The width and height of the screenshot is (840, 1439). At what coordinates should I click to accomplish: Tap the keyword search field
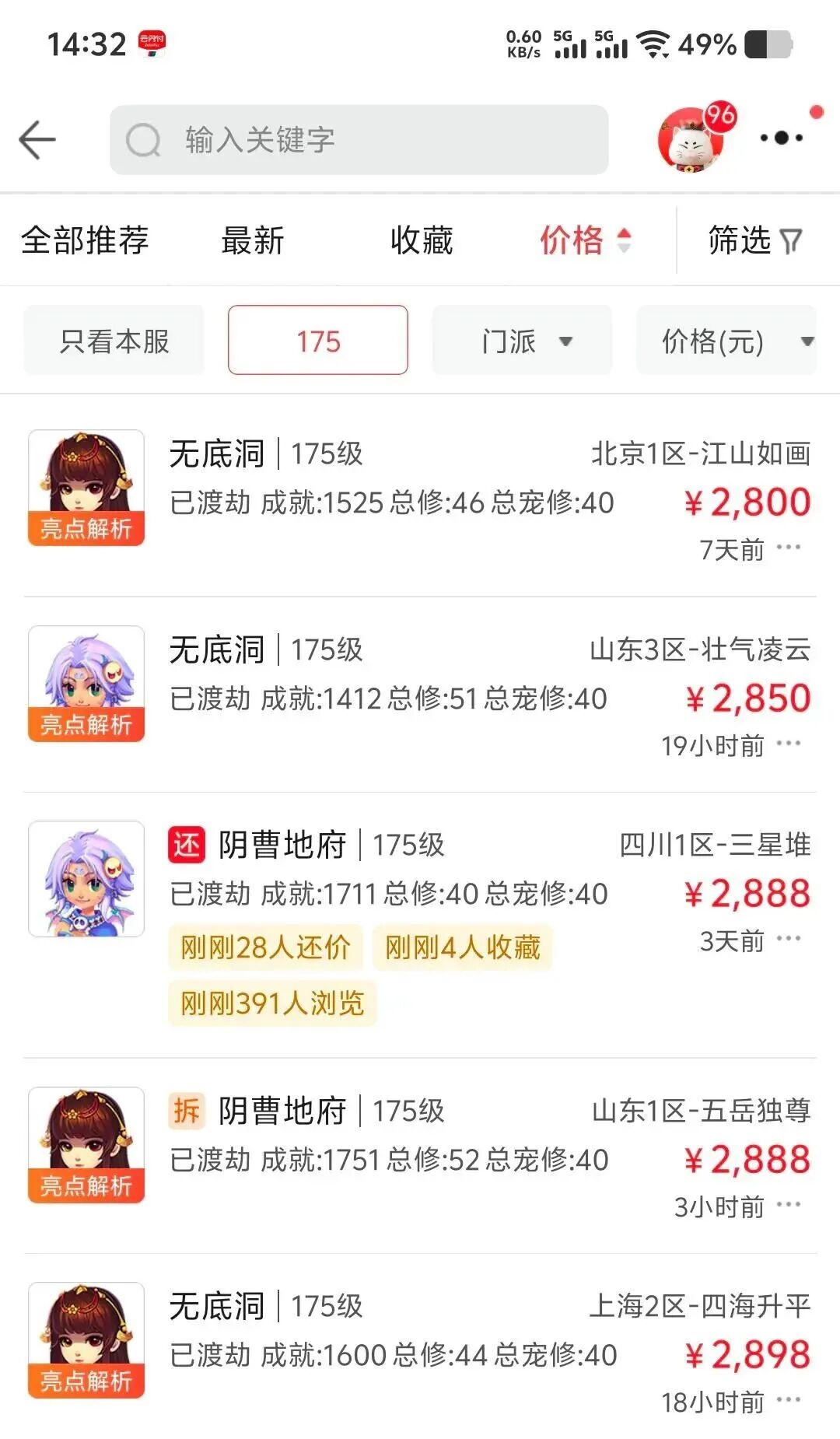358,140
